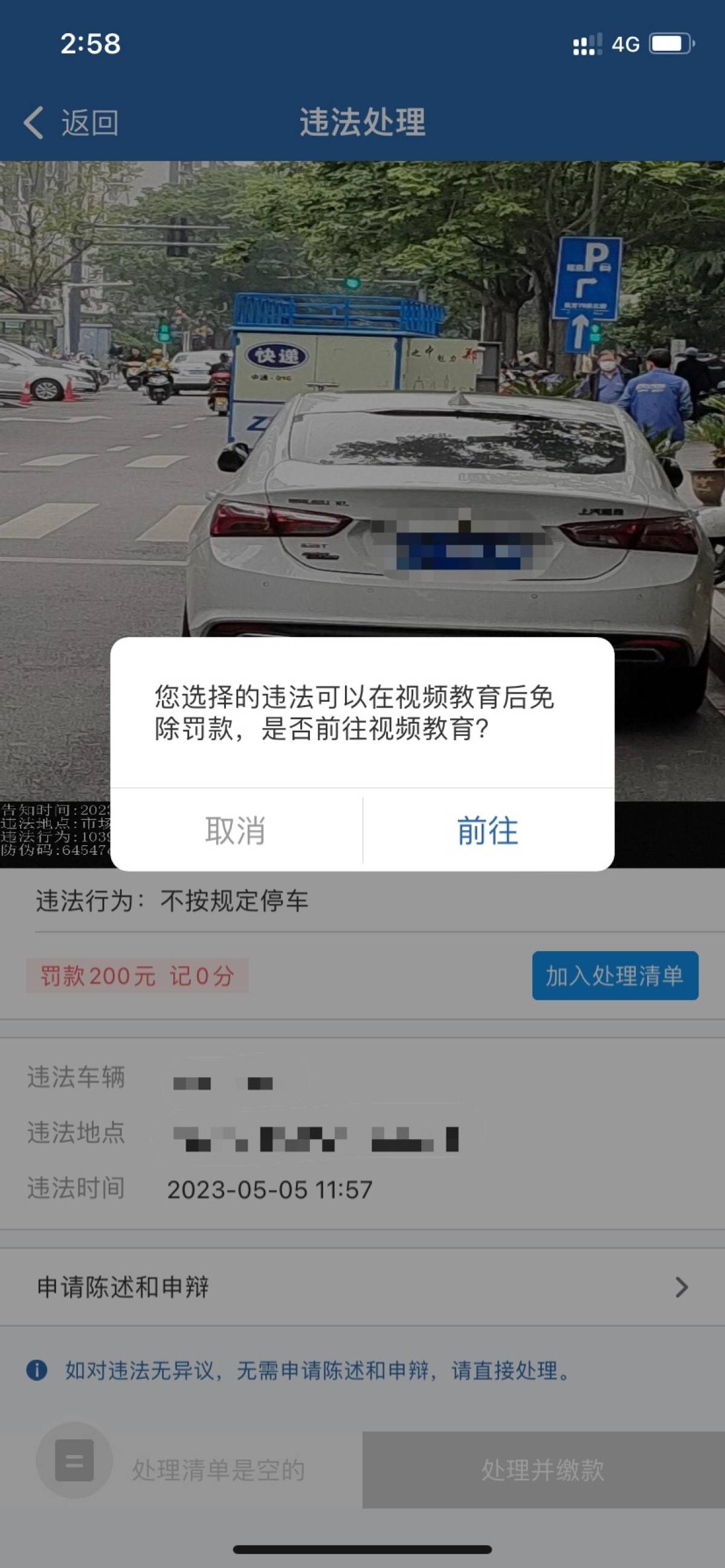Select 前往 to go to video education
Image resolution: width=725 pixels, height=1568 pixels.
(488, 831)
